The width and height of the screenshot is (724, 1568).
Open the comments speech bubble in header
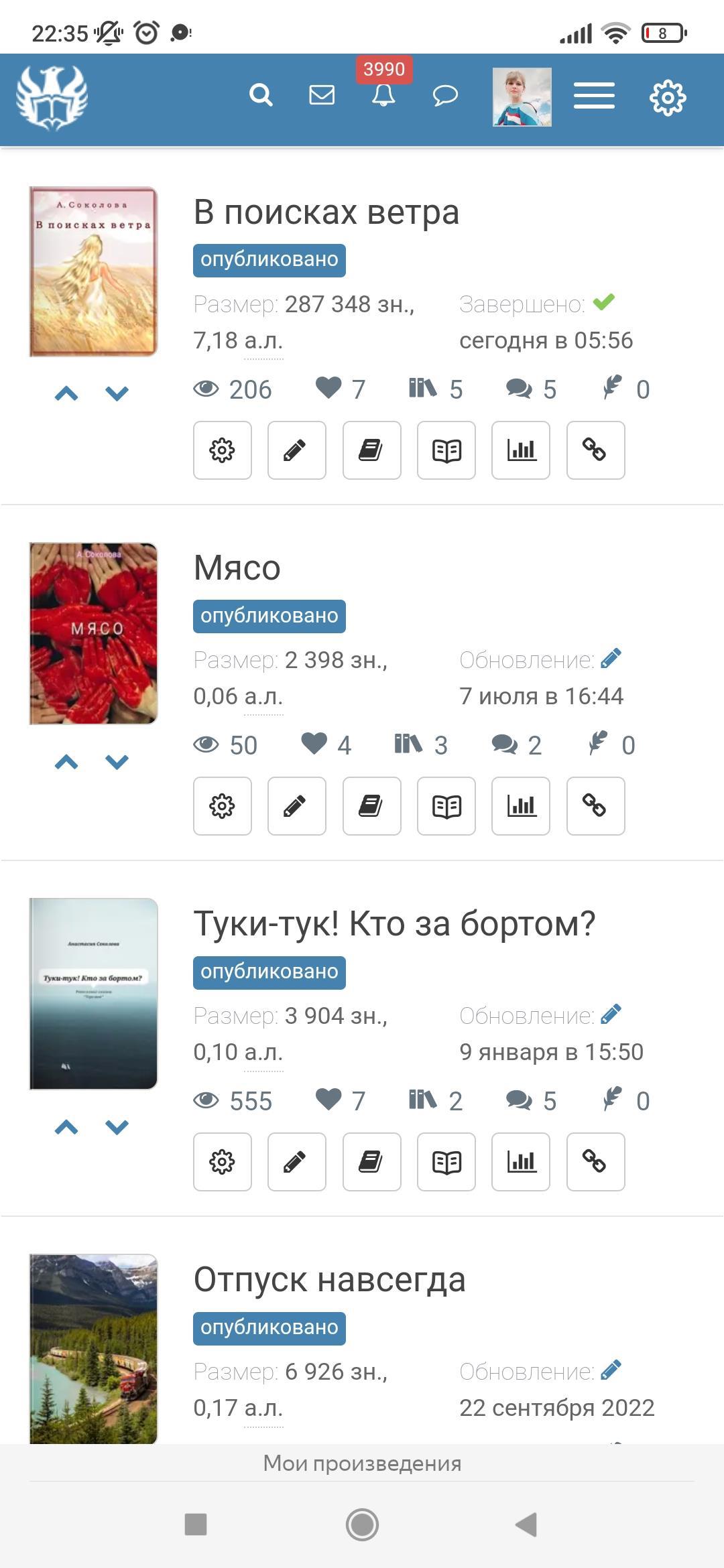pos(445,95)
